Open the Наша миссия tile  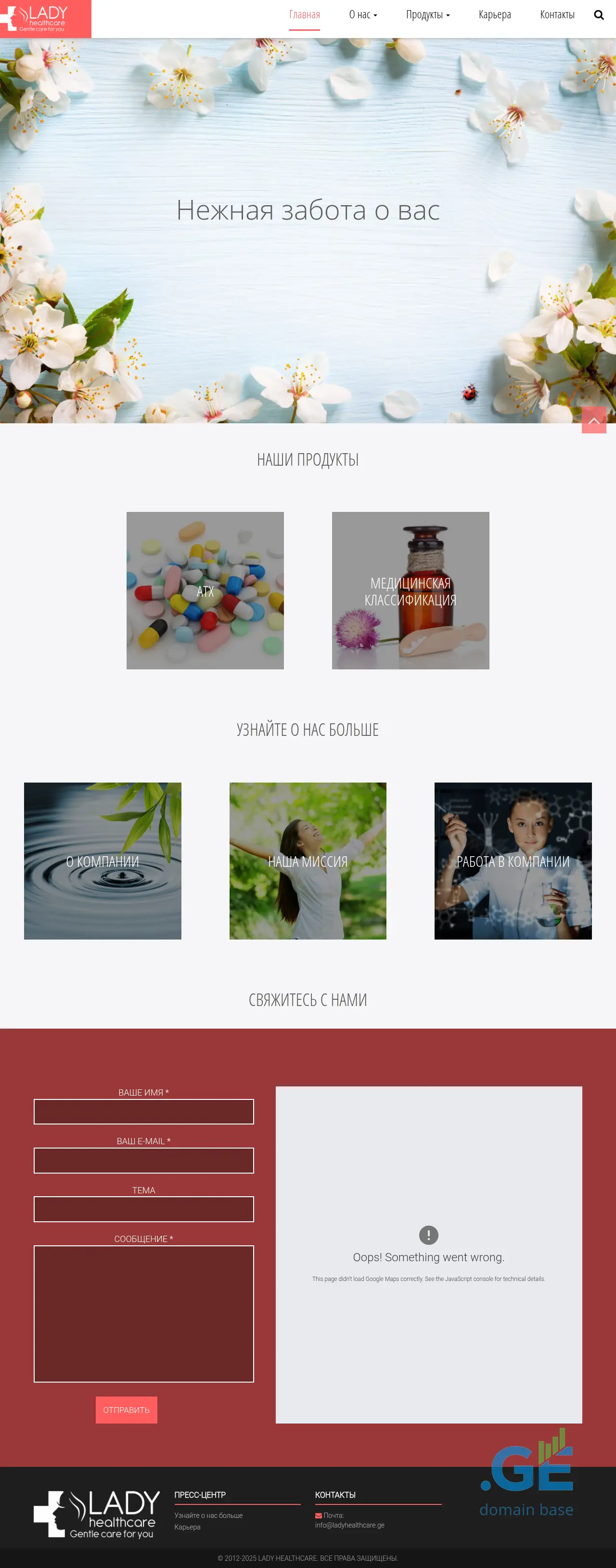point(308,861)
